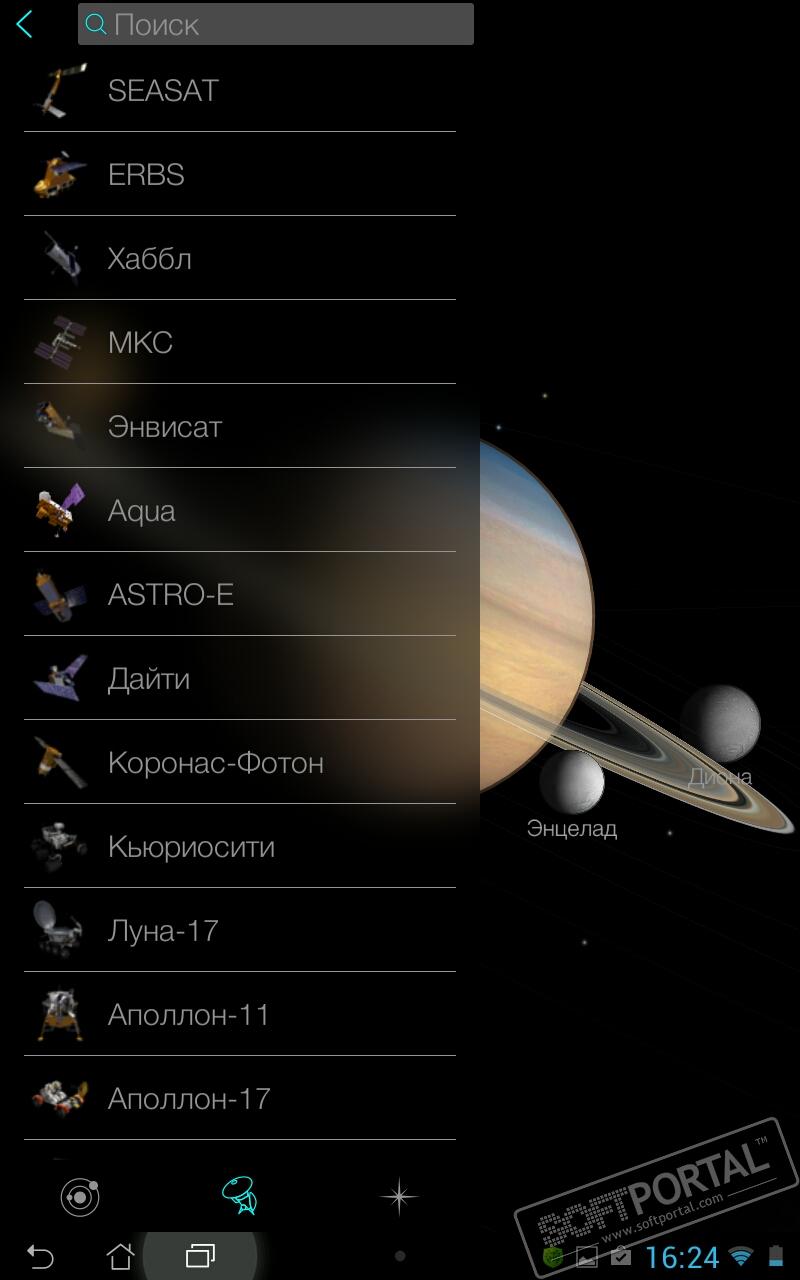Open the Поиск search field

(x=275, y=25)
